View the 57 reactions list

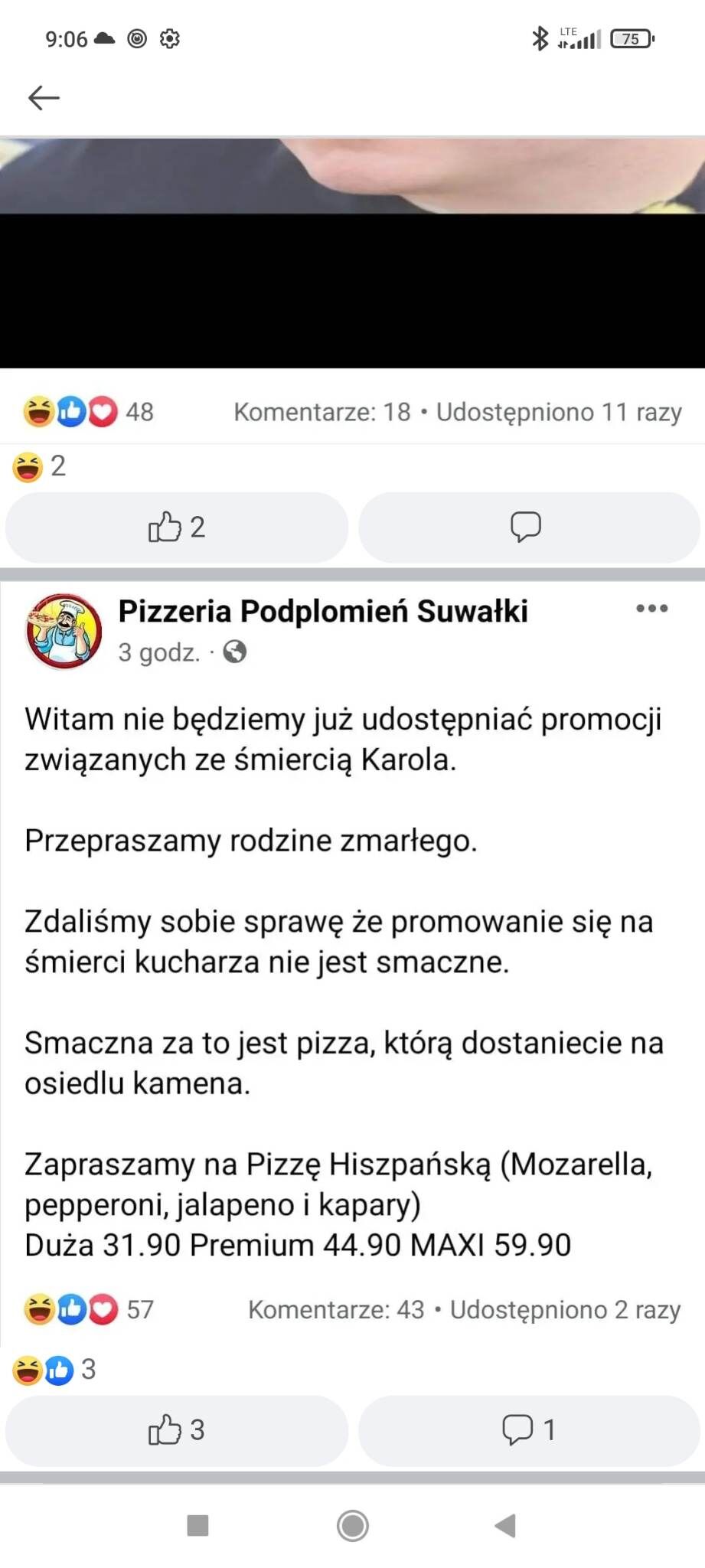(x=89, y=1309)
